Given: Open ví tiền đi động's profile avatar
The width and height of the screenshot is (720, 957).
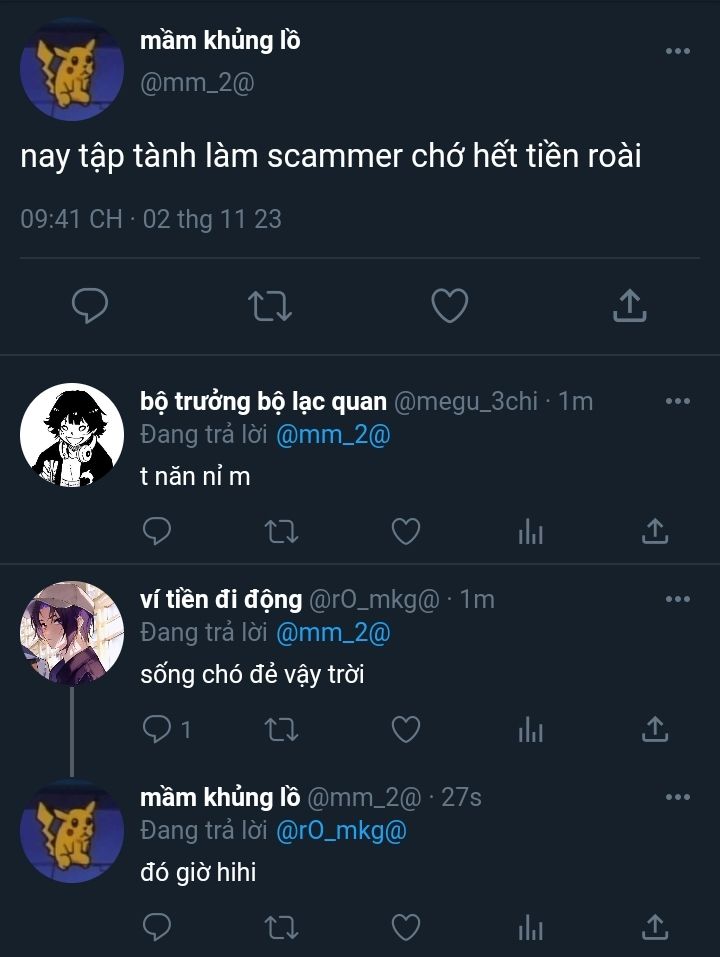Looking at the screenshot, I should pos(72,633).
